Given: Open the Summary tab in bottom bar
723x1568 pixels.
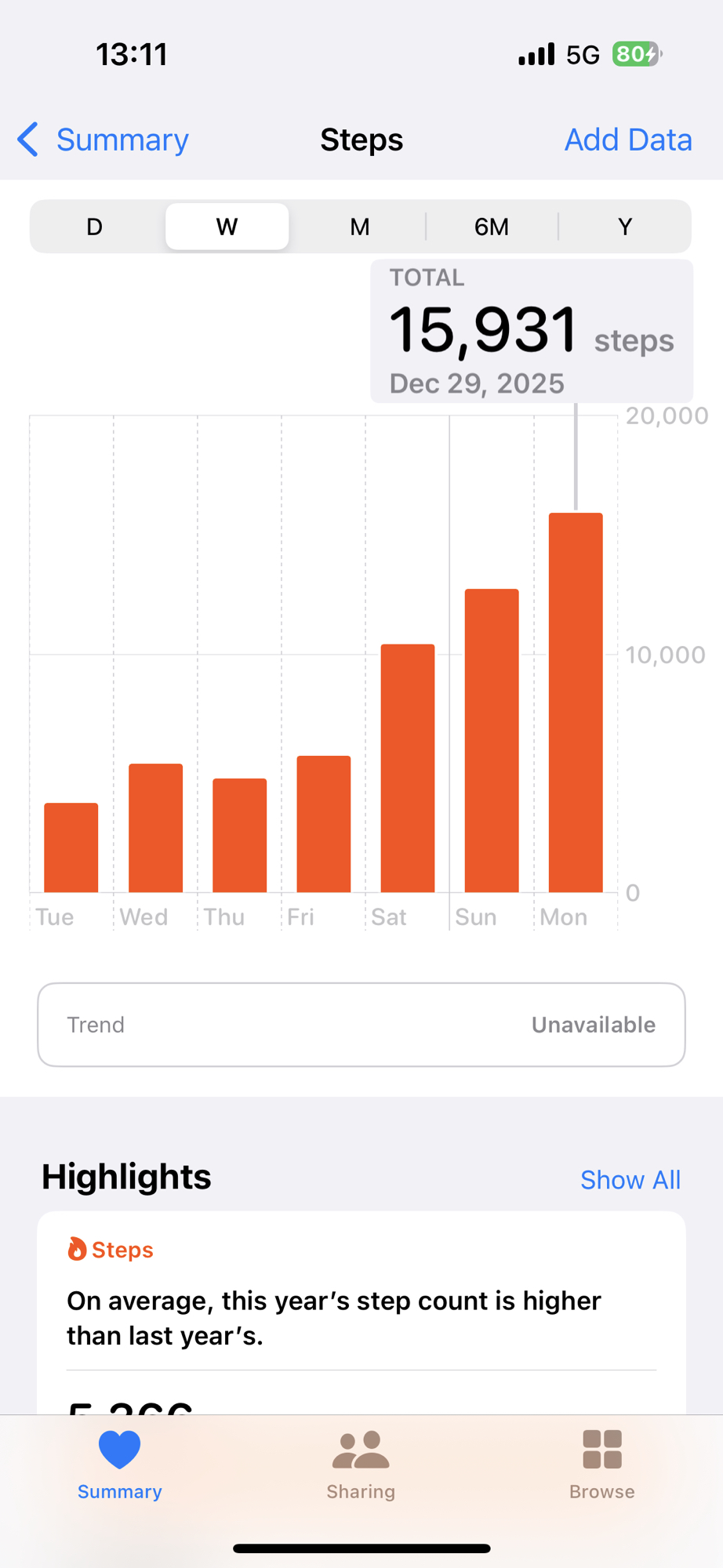Looking at the screenshot, I should (x=120, y=1465).
